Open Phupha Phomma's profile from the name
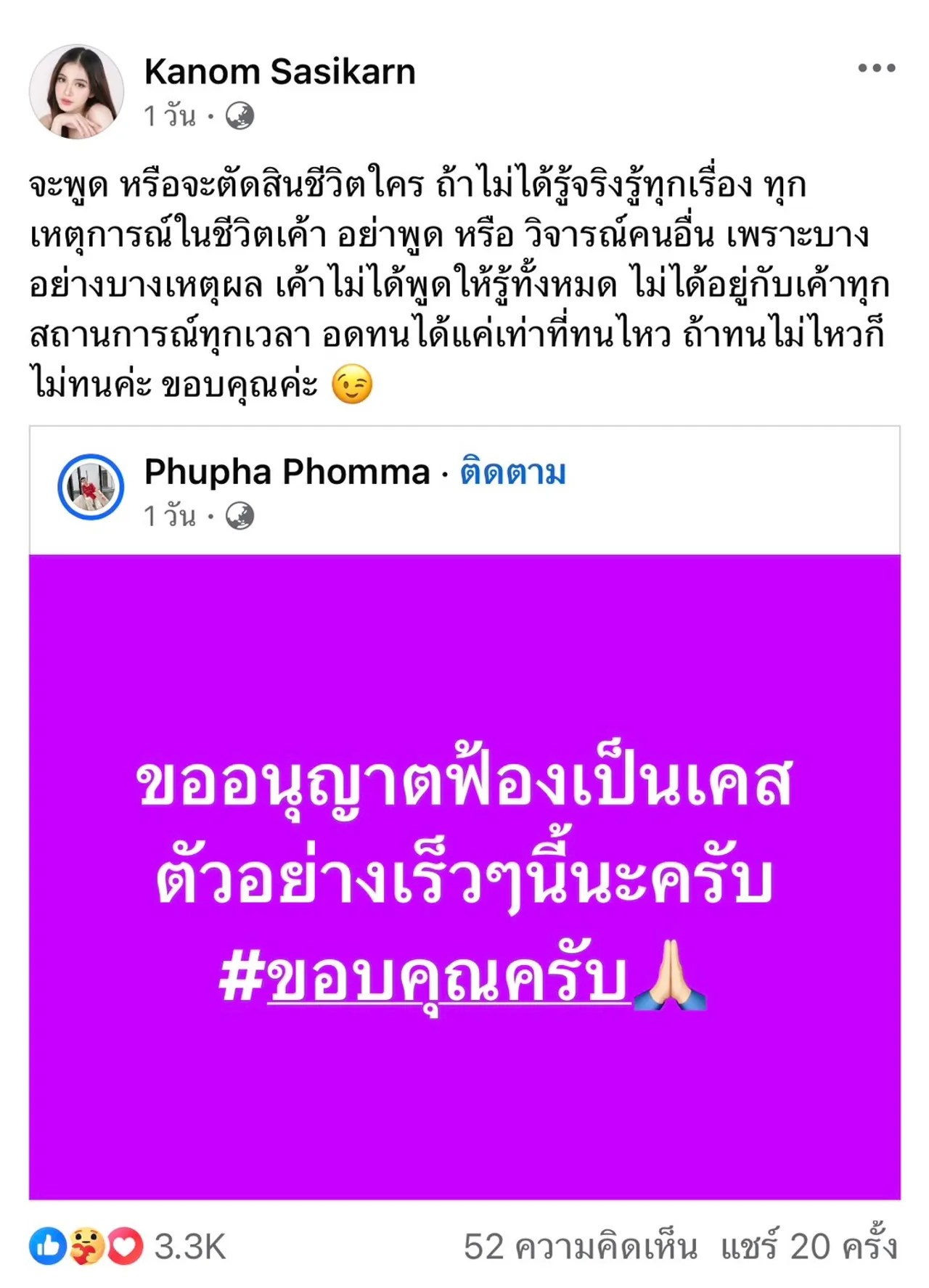Viewport: 929px width, 1288px height. (x=287, y=472)
